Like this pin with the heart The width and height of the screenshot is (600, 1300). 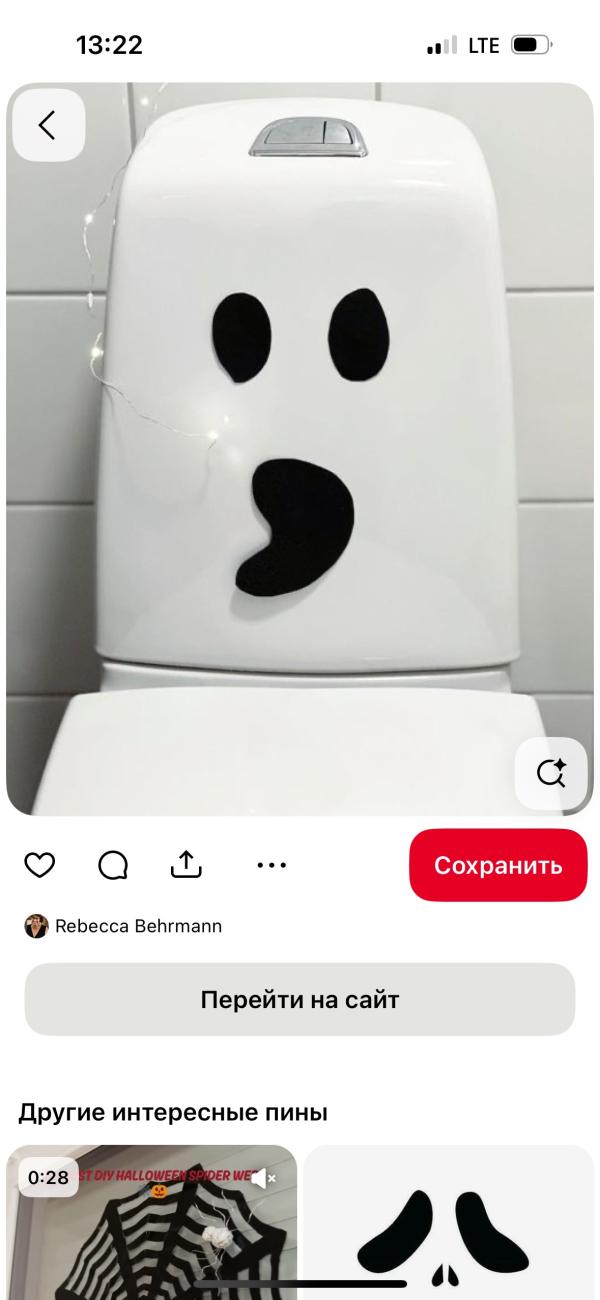(x=39, y=866)
